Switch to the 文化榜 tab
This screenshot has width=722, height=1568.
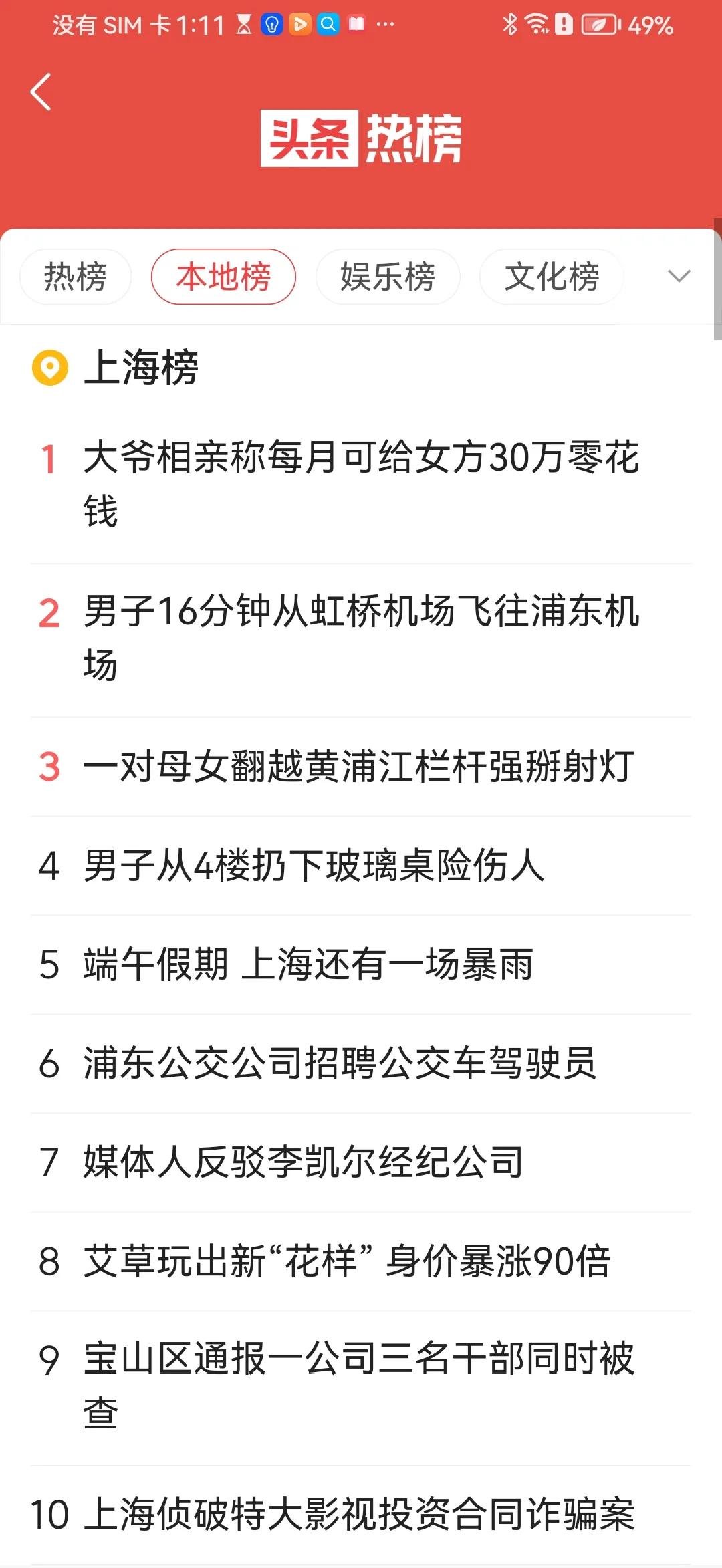click(x=550, y=276)
